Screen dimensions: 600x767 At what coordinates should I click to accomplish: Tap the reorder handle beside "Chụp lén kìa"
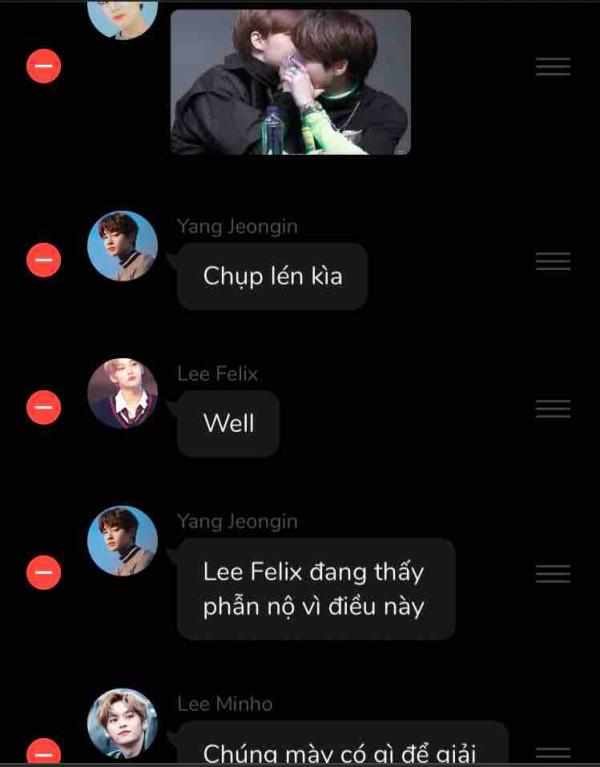(x=553, y=261)
